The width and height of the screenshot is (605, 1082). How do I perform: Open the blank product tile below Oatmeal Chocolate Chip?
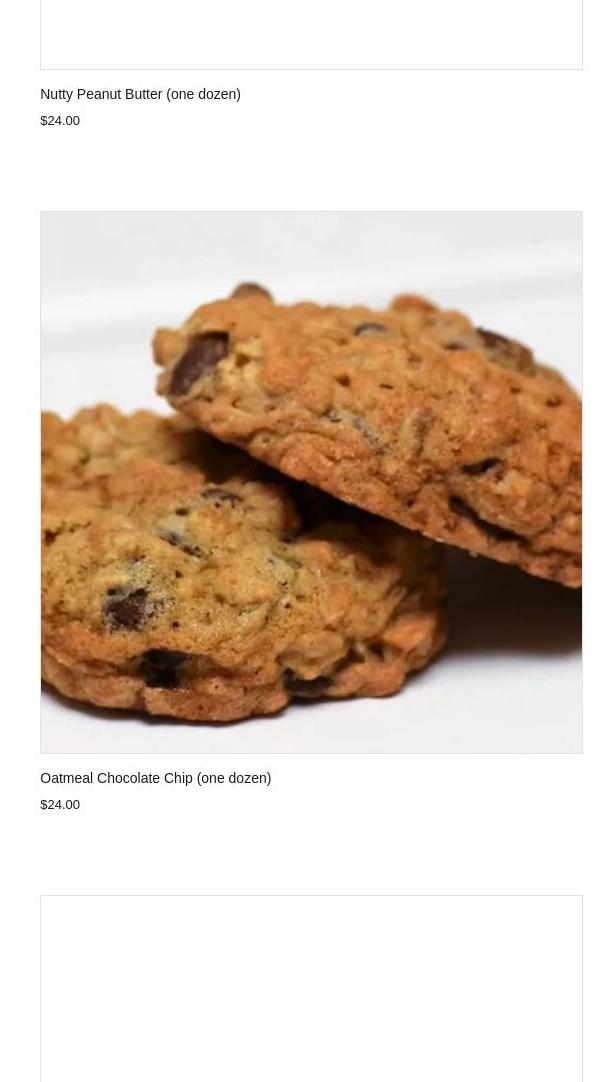coord(311,988)
